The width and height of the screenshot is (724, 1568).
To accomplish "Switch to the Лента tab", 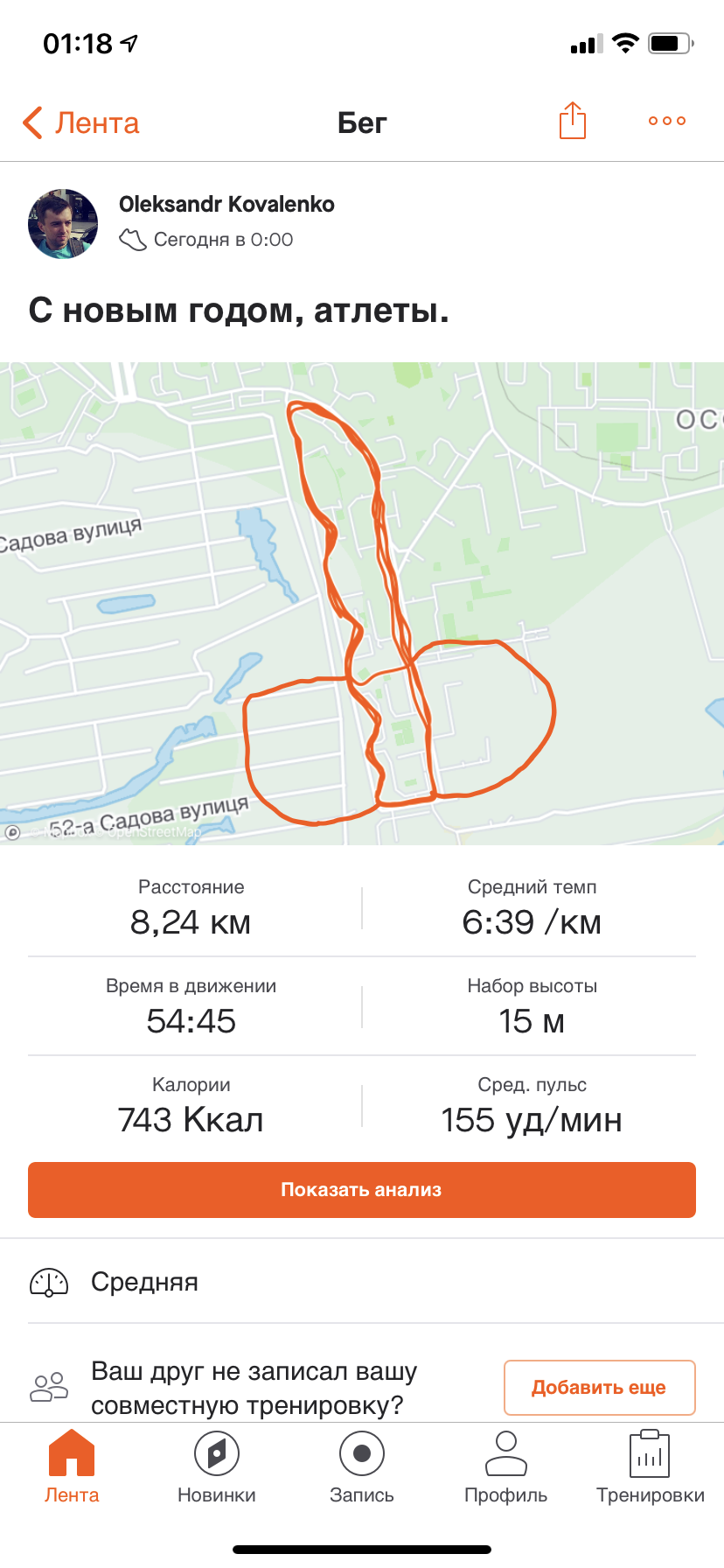I will coord(72,1468).
